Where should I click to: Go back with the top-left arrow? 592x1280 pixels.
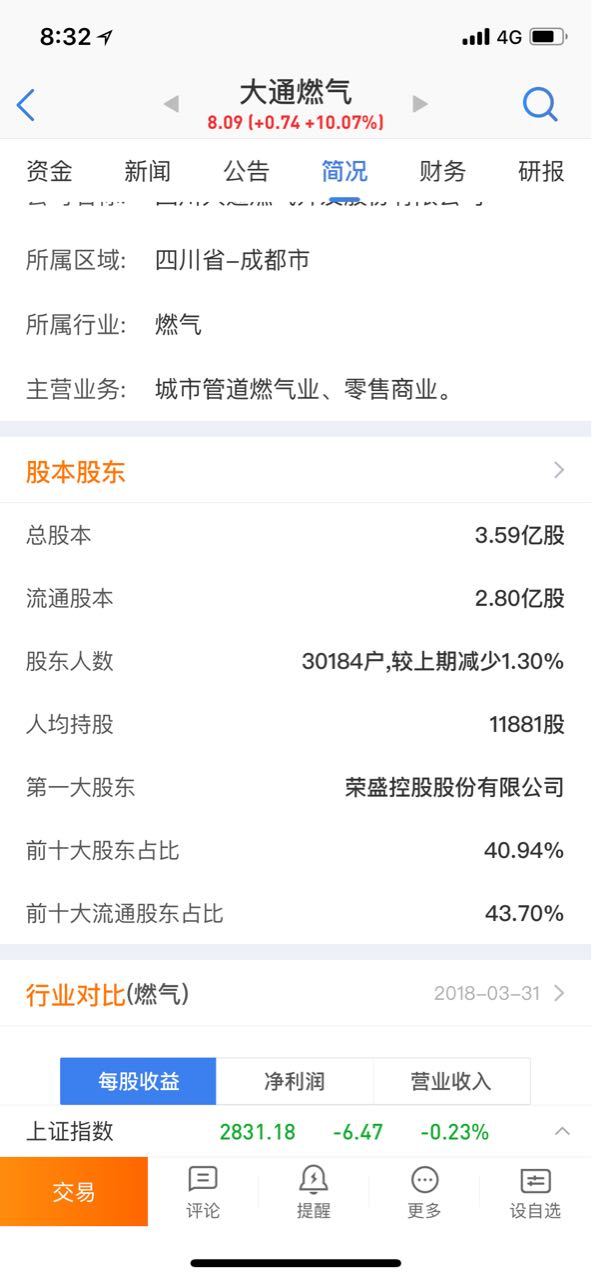click(26, 104)
